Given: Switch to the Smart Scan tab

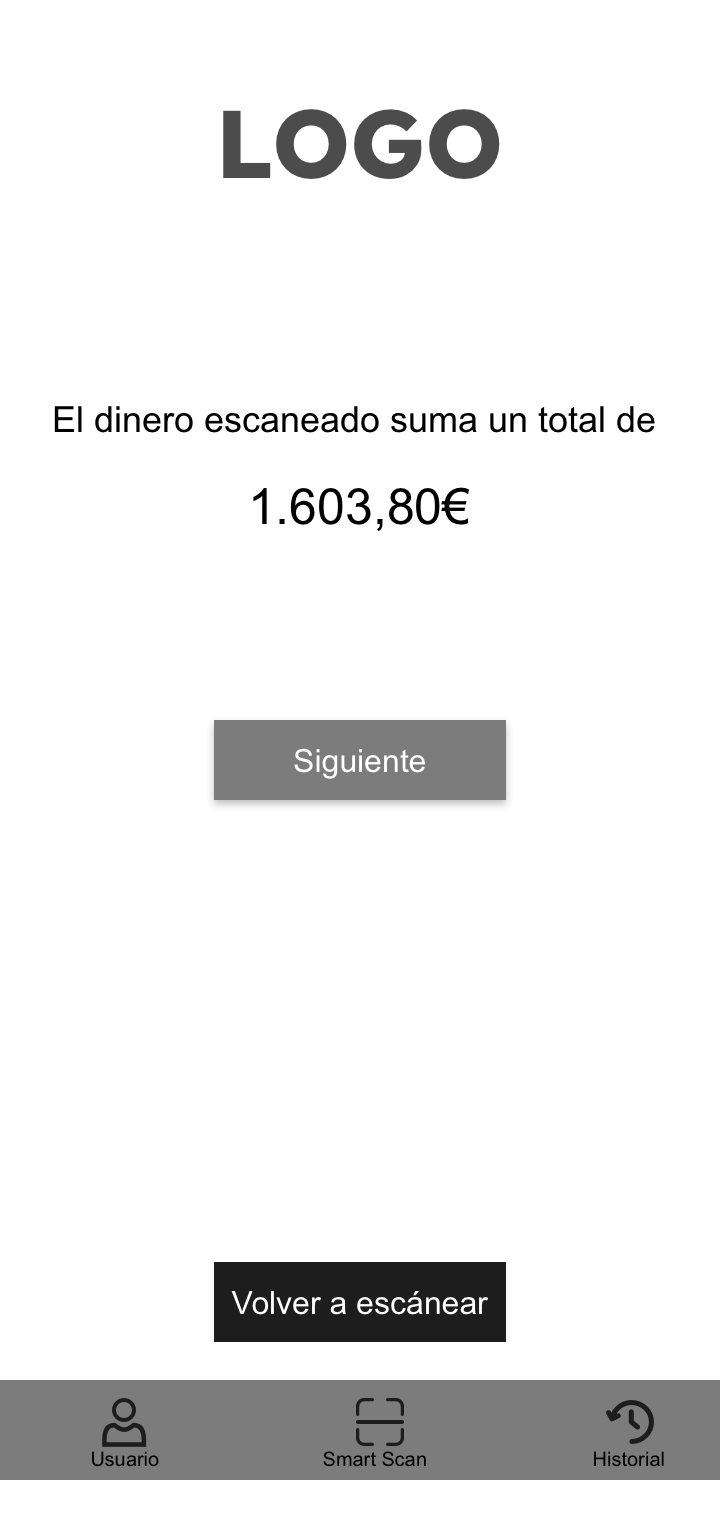Looking at the screenshot, I should pyautogui.click(x=375, y=1432).
